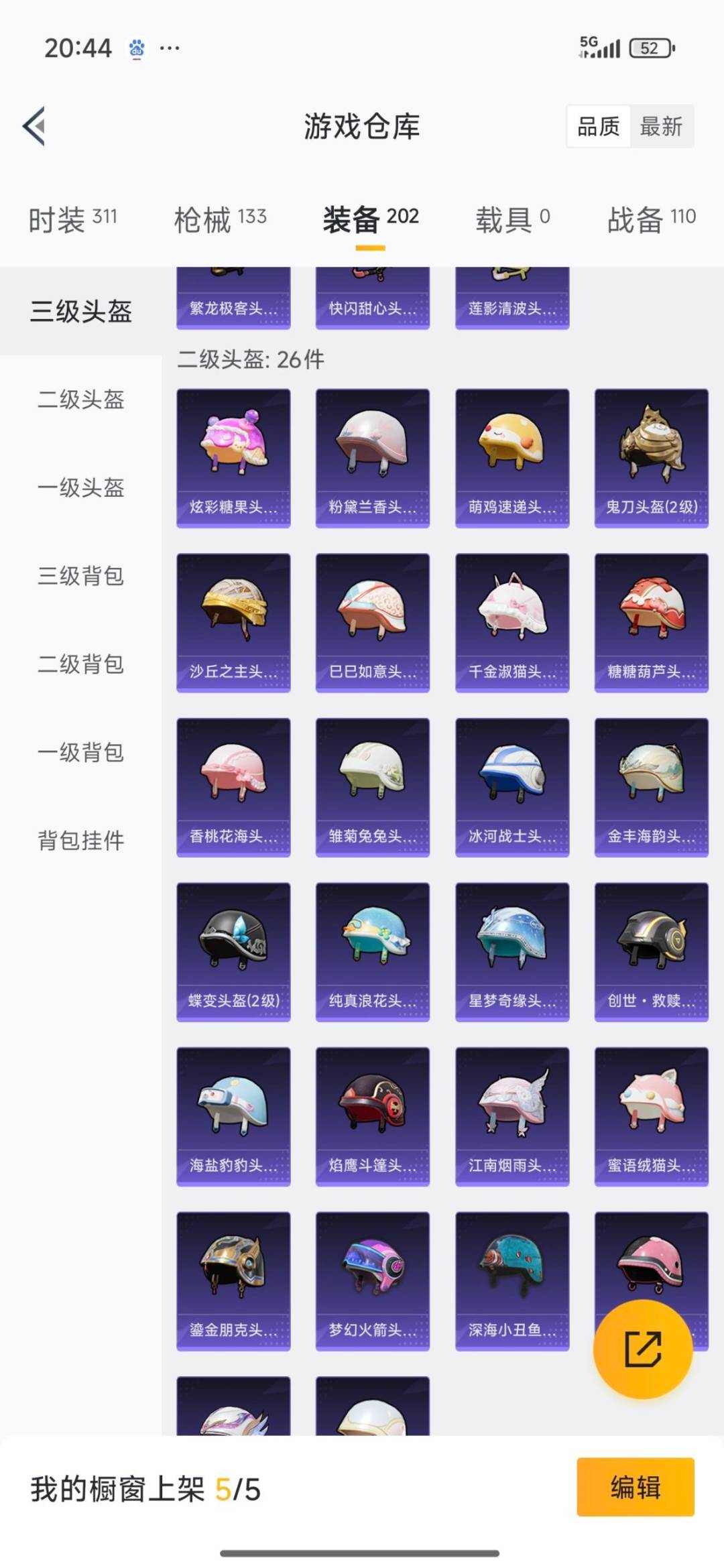Tap the Baidu app icon in status bar
The image size is (724, 1568).
click(x=136, y=48)
